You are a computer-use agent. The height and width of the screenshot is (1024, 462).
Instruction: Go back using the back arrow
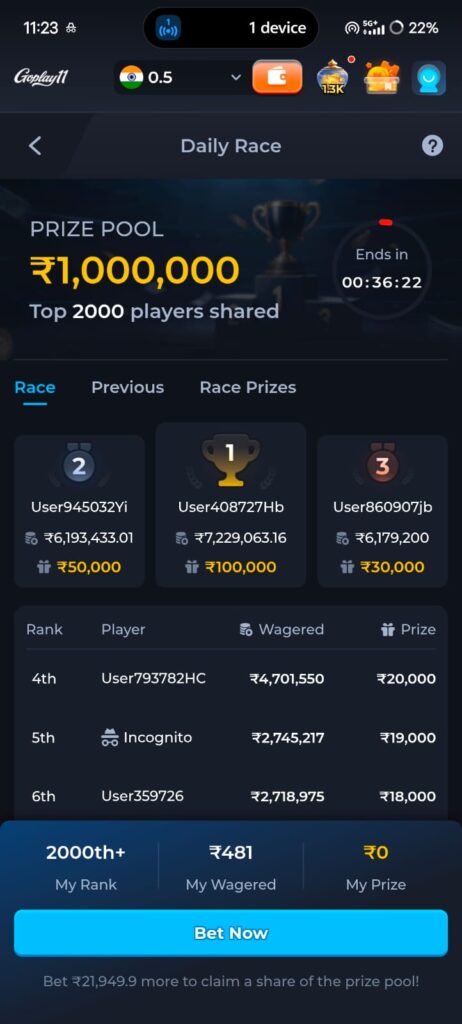[35, 146]
